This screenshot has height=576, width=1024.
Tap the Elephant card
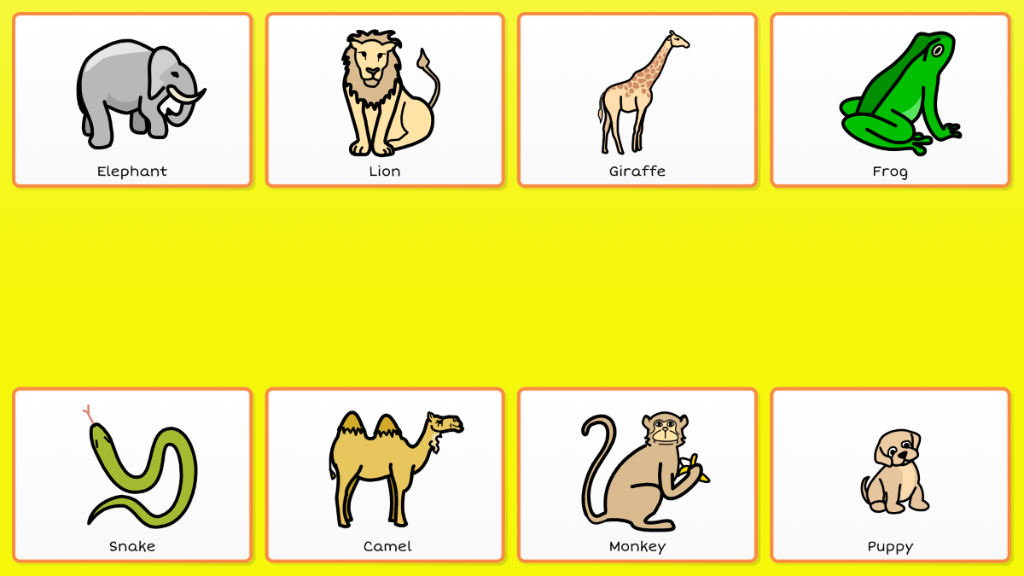[x=132, y=100]
